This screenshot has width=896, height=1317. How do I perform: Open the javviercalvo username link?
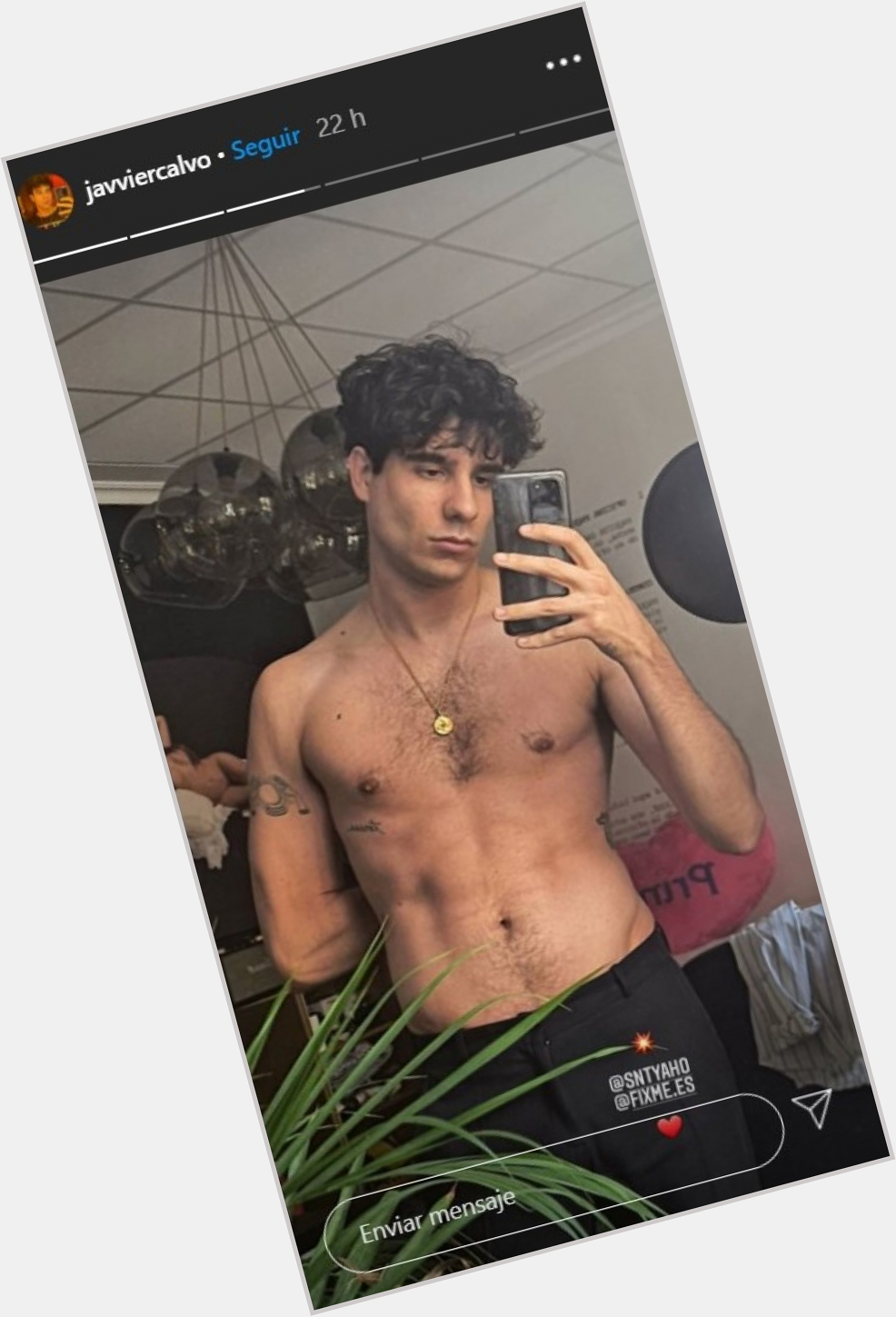coord(147,173)
